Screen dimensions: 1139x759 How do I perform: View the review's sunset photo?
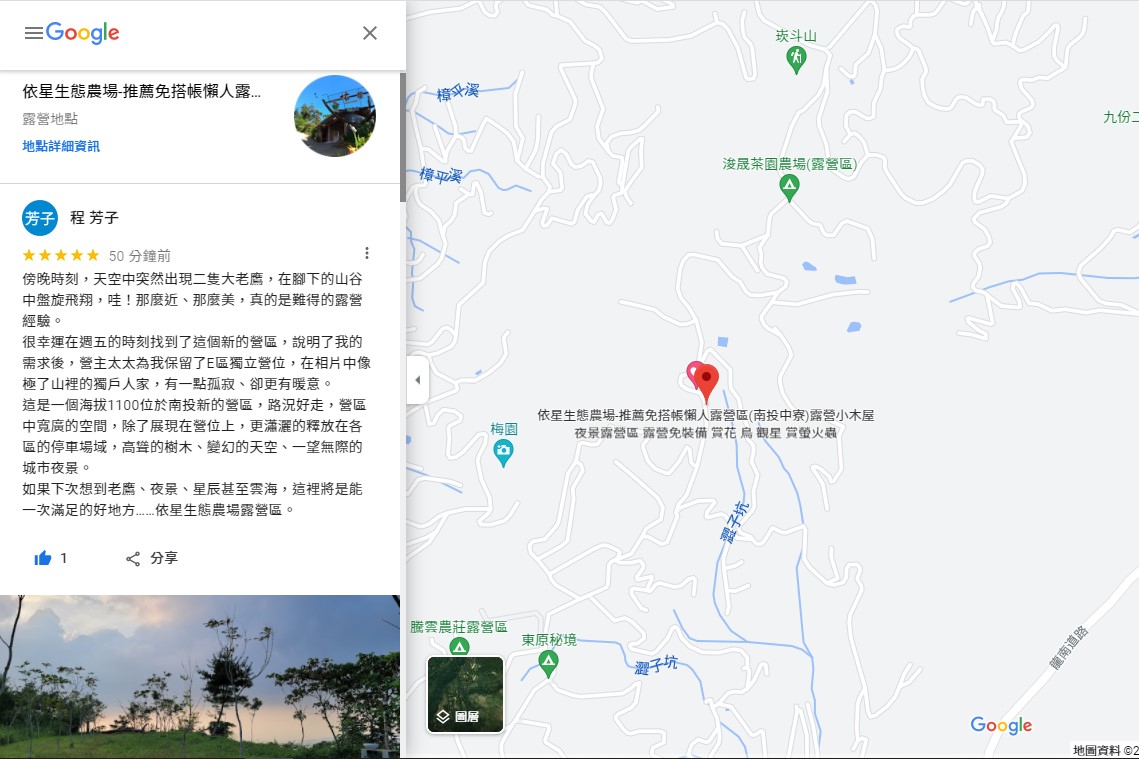click(200, 676)
